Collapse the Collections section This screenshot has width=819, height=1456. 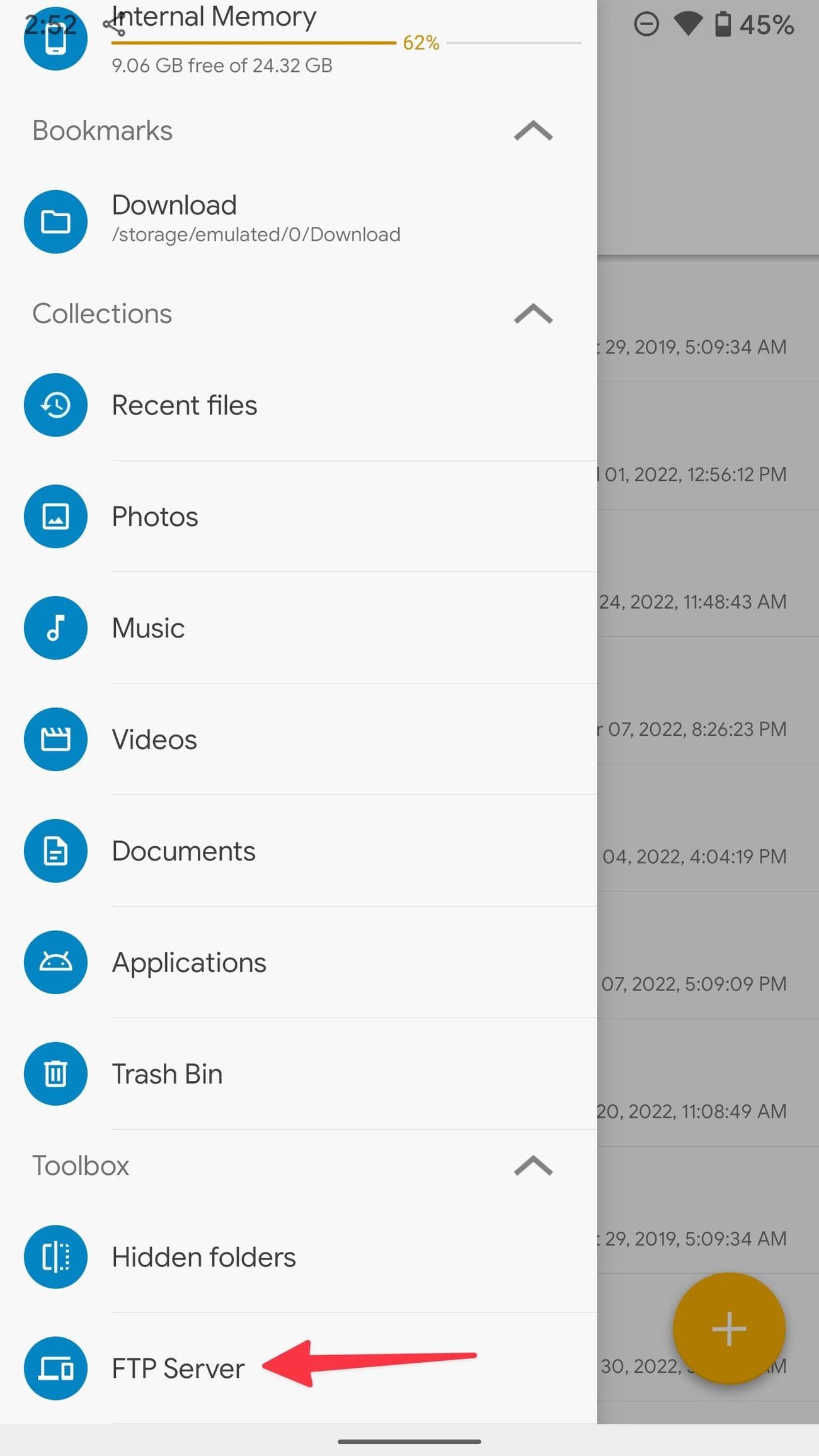click(532, 314)
